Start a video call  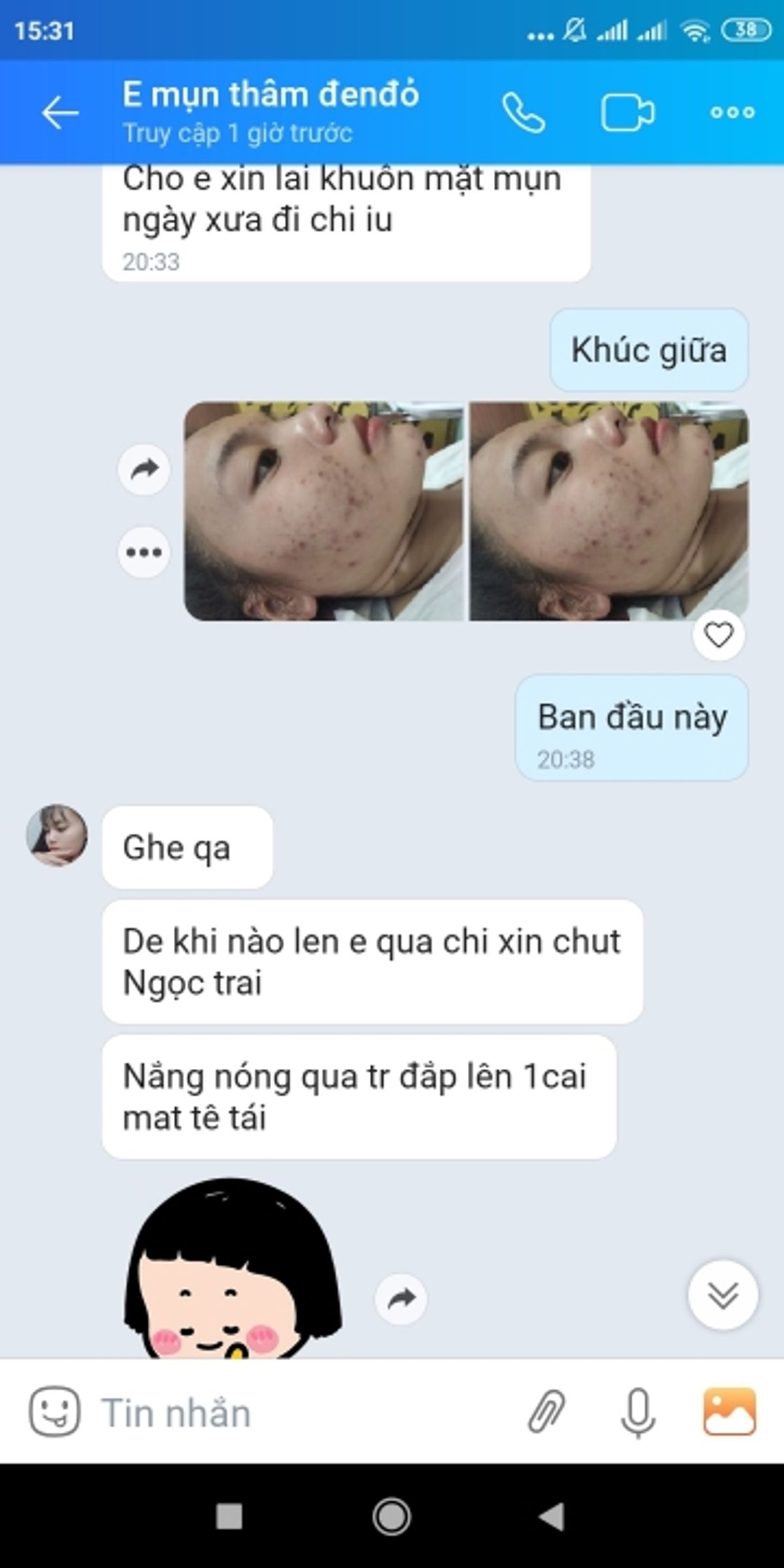click(627, 113)
